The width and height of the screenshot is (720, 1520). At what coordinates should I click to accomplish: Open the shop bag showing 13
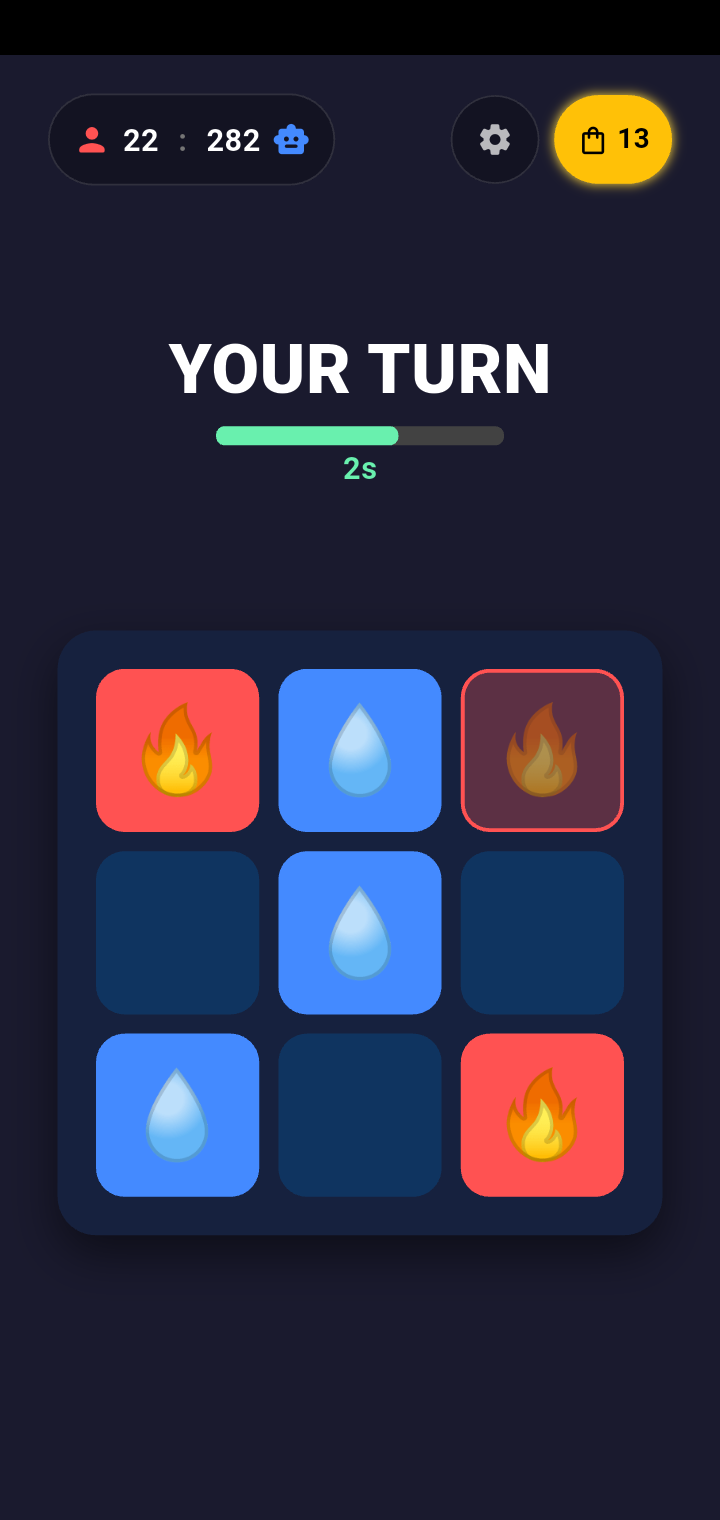pos(613,140)
